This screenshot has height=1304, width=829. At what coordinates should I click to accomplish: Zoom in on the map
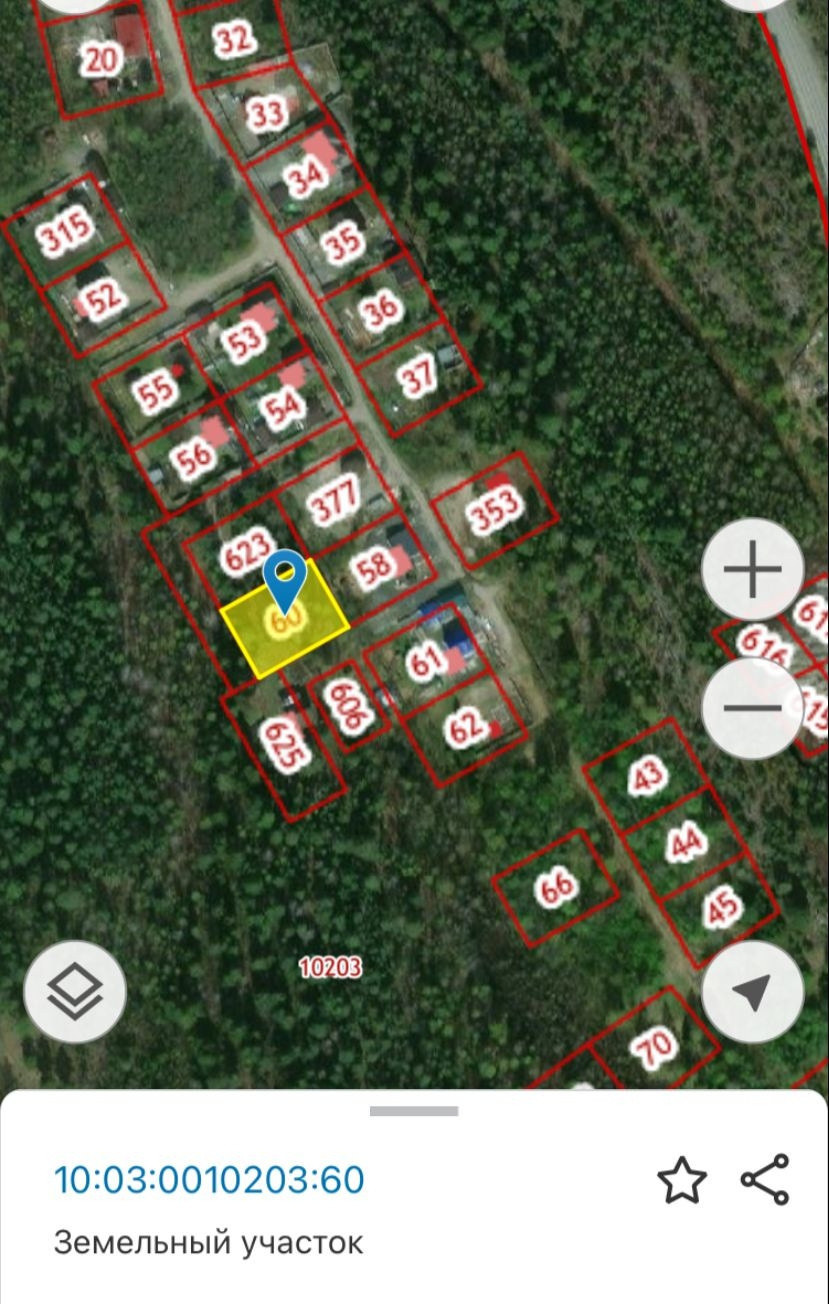tap(752, 570)
